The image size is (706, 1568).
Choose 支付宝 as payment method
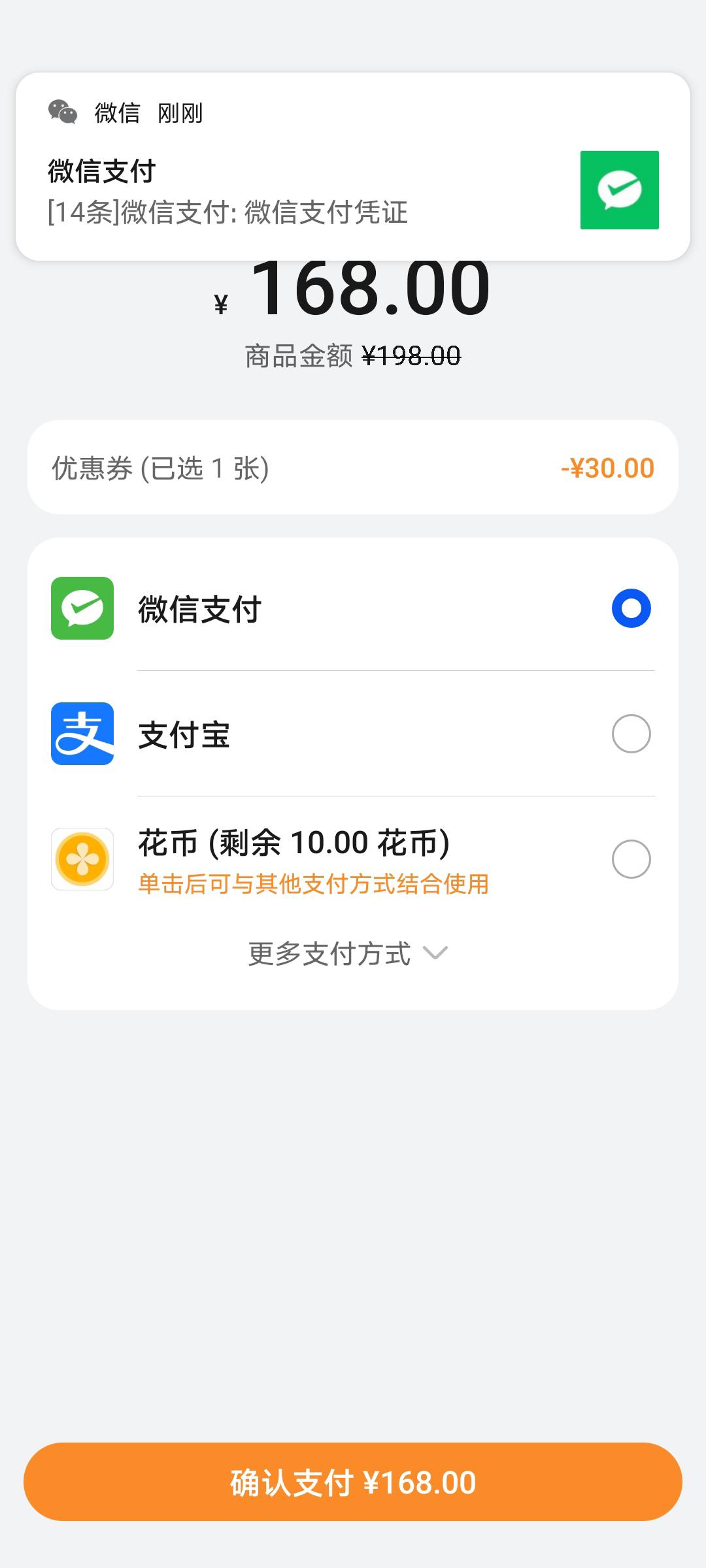click(x=353, y=734)
